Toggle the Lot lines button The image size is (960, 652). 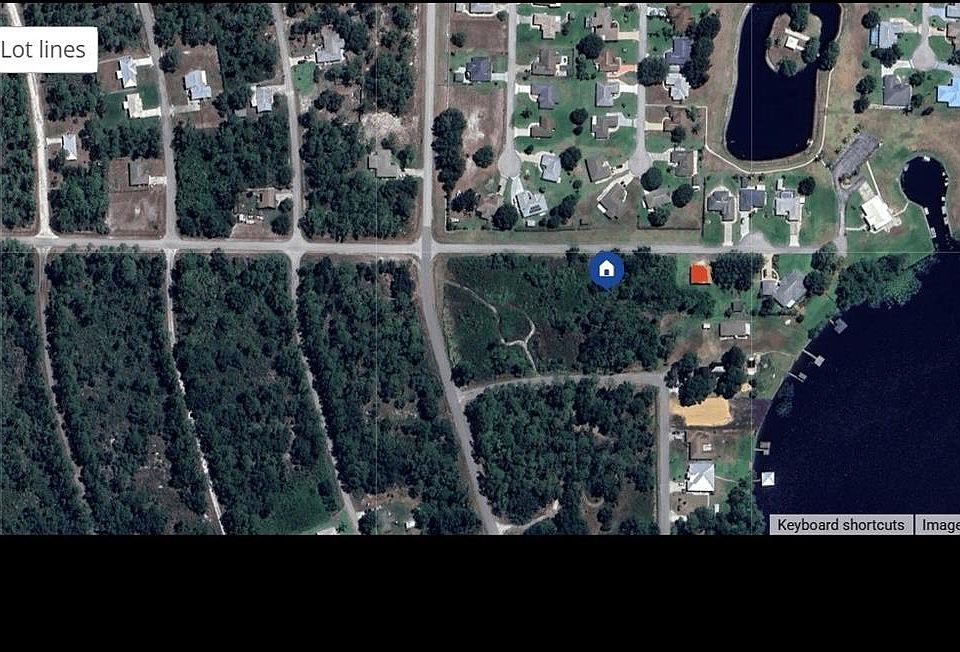coord(44,50)
